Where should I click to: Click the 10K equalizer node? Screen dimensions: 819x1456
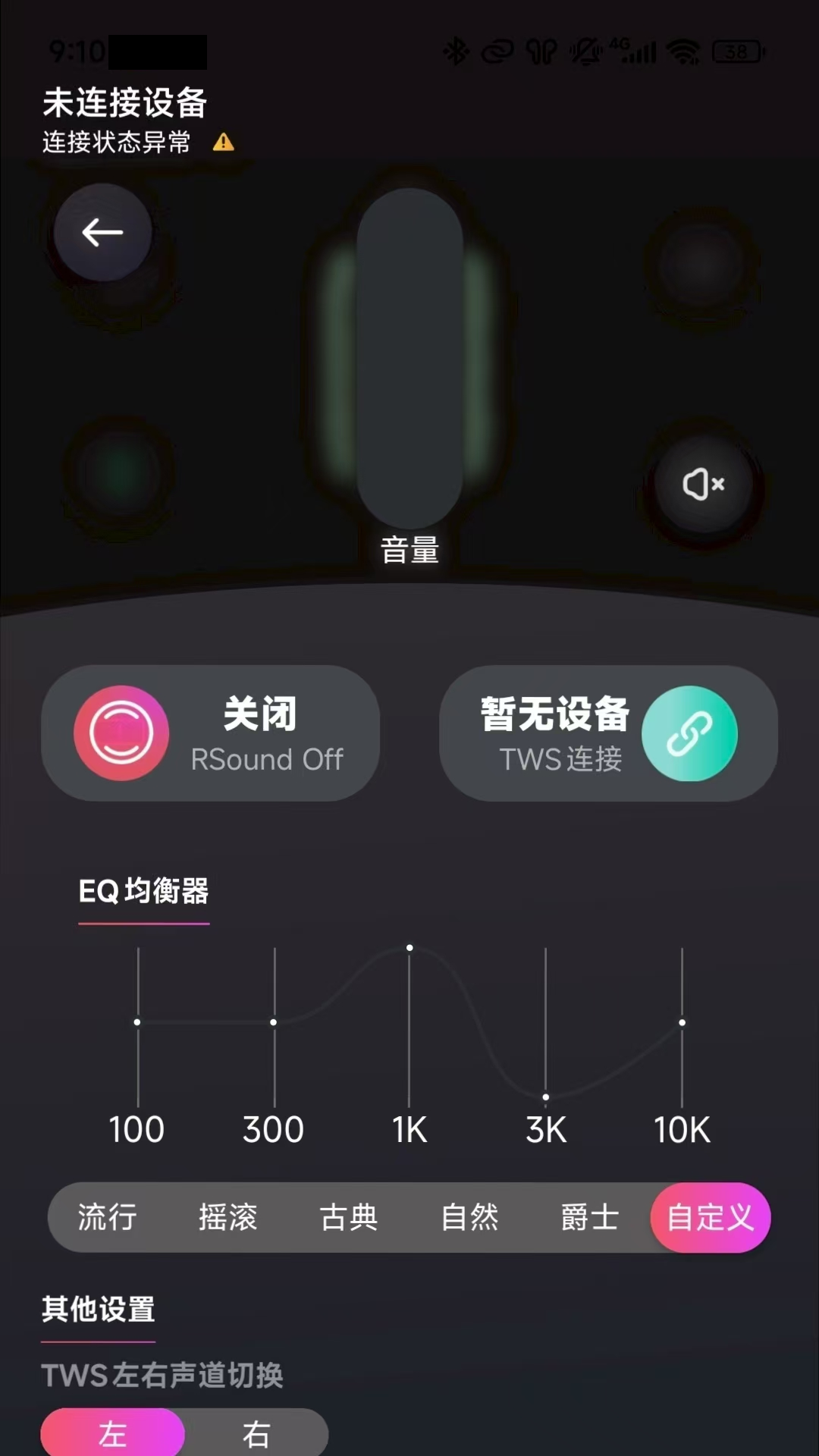pyautogui.click(x=681, y=1021)
